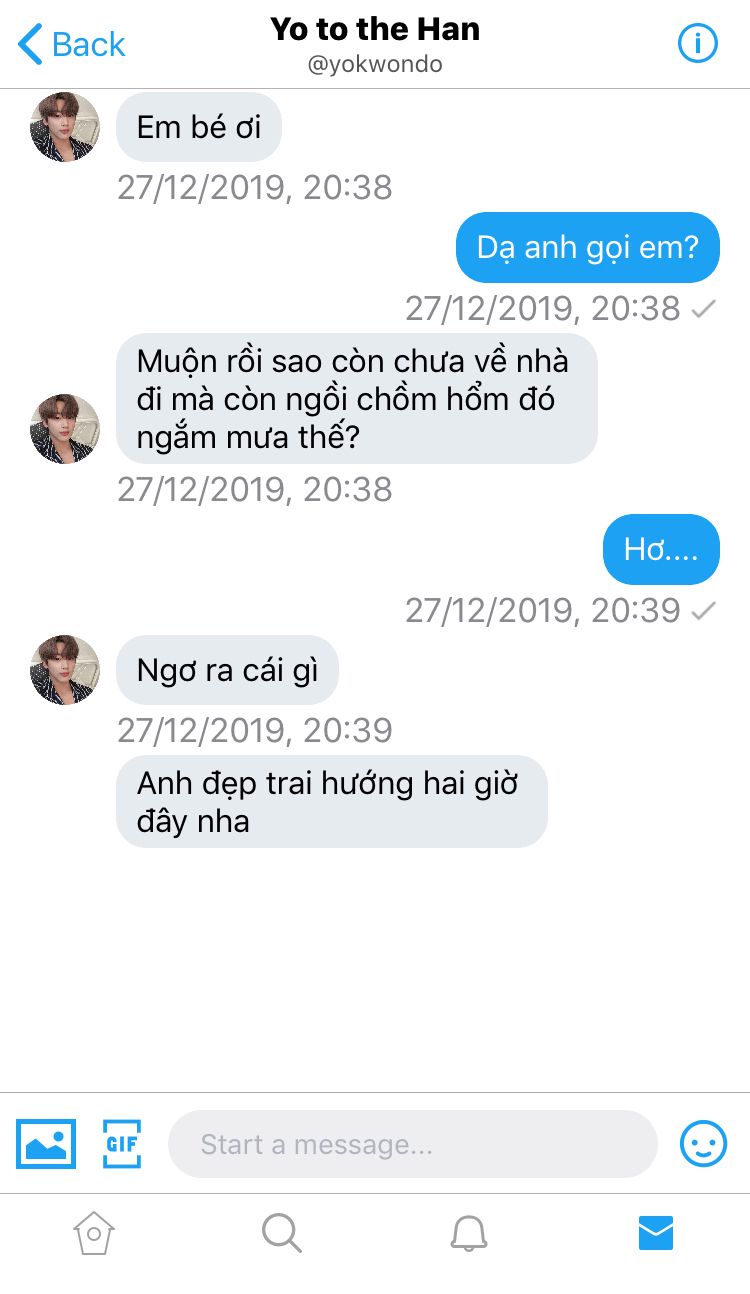
Task: Open conversation info for Yo to the Han
Action: tap(698, 43)
